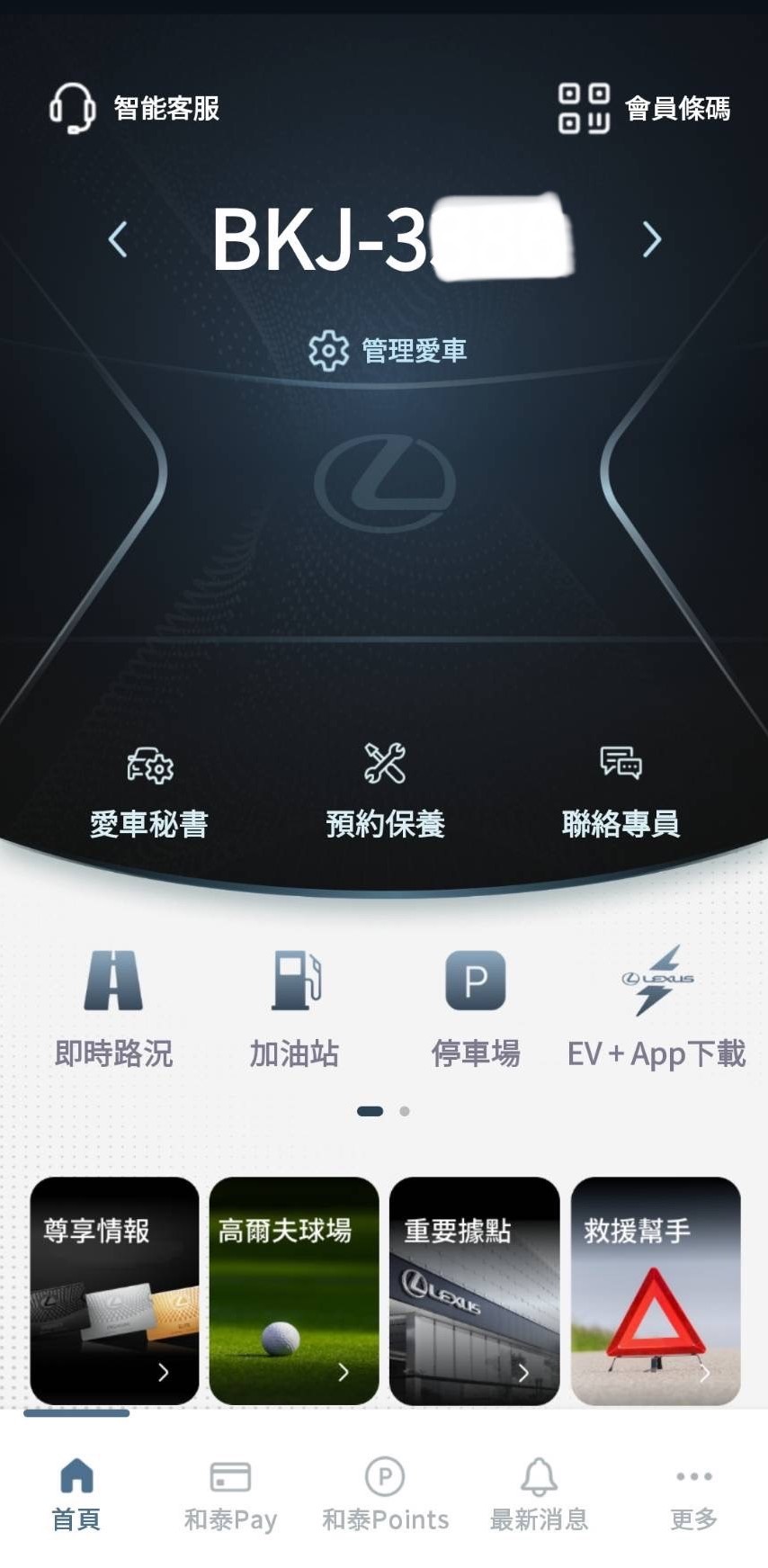Show the 會員條碼 member barcode
768x1568 pixels.
pyautogui.click(x=644, y=109)
